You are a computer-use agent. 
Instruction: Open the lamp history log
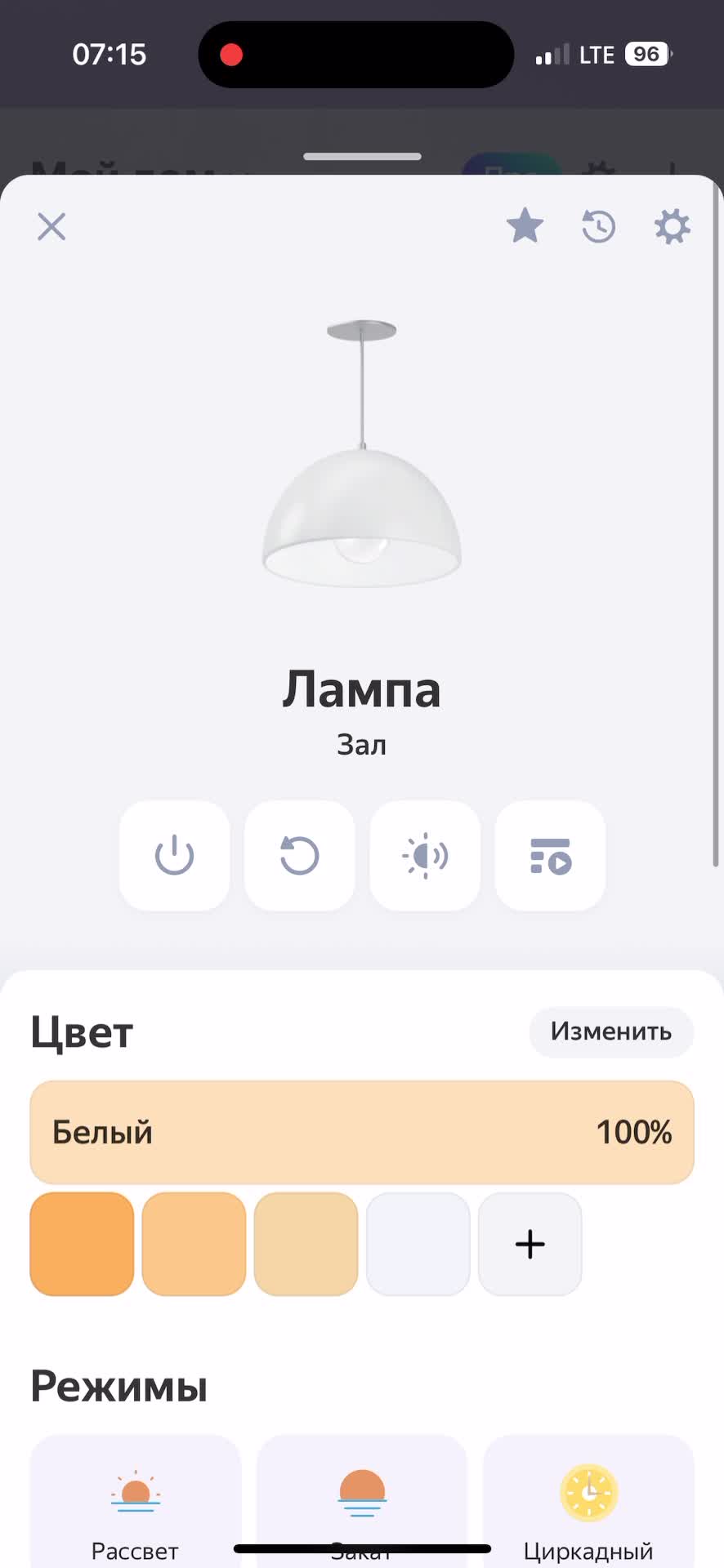598,226
